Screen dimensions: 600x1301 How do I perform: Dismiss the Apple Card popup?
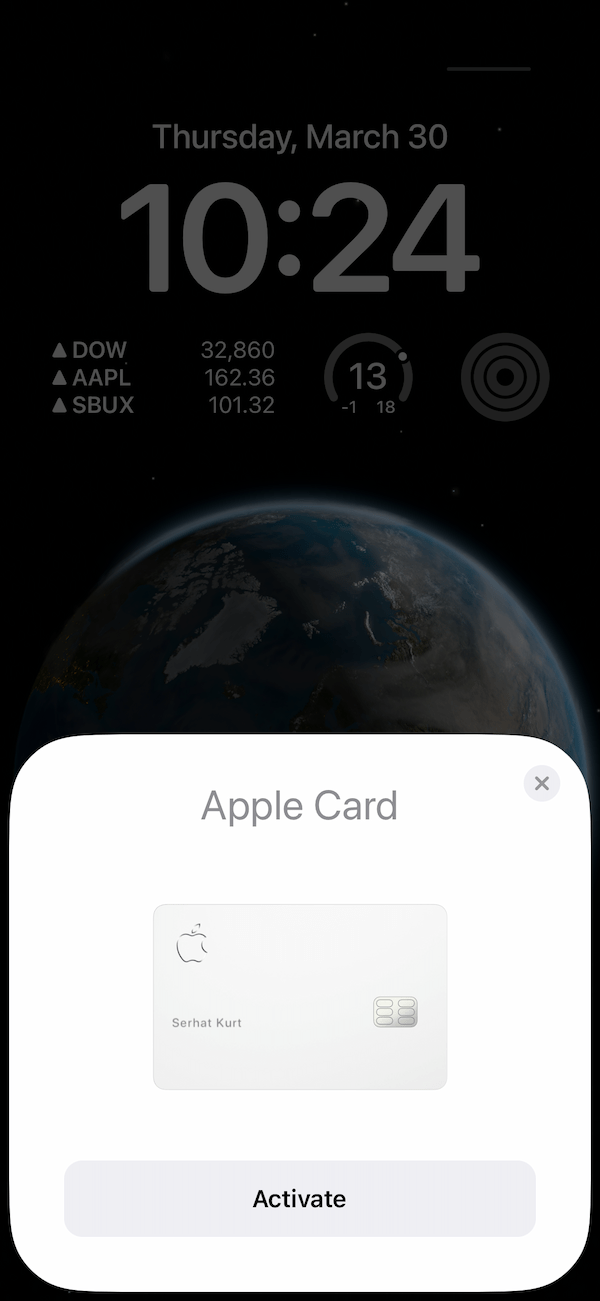[x=542, y=783]
